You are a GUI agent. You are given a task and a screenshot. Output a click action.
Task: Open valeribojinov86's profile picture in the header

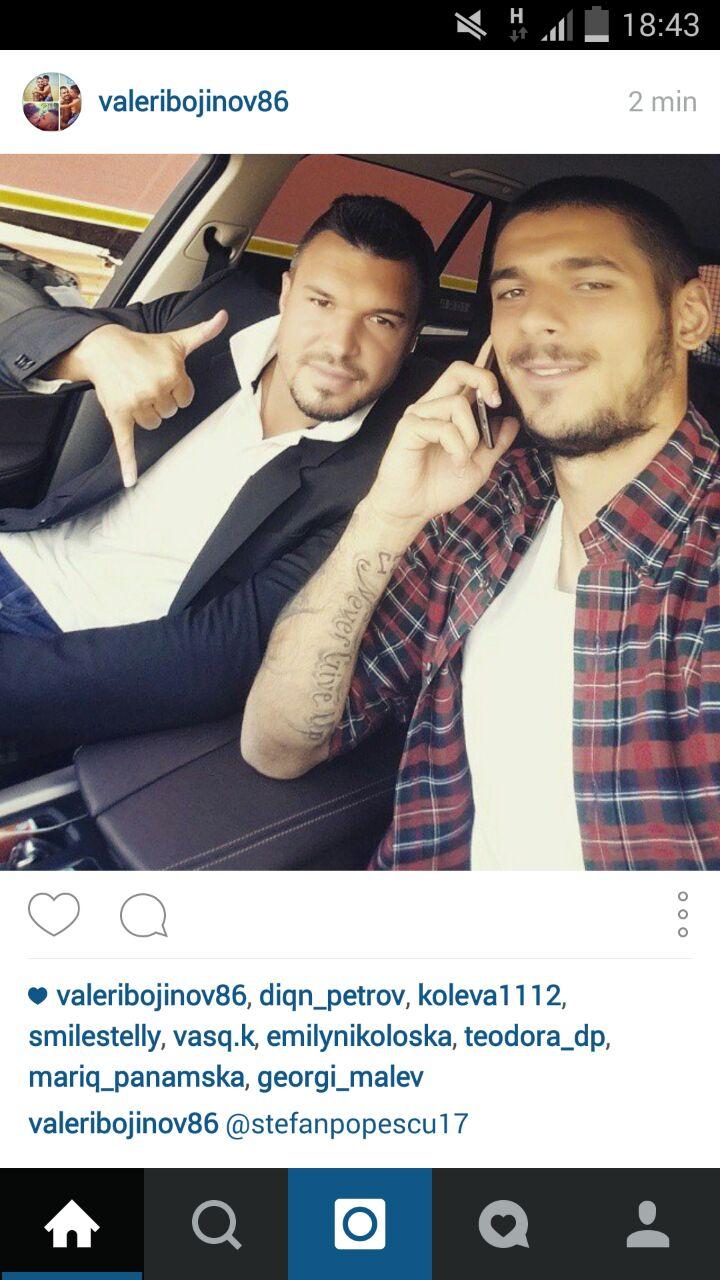click(52, 102)
